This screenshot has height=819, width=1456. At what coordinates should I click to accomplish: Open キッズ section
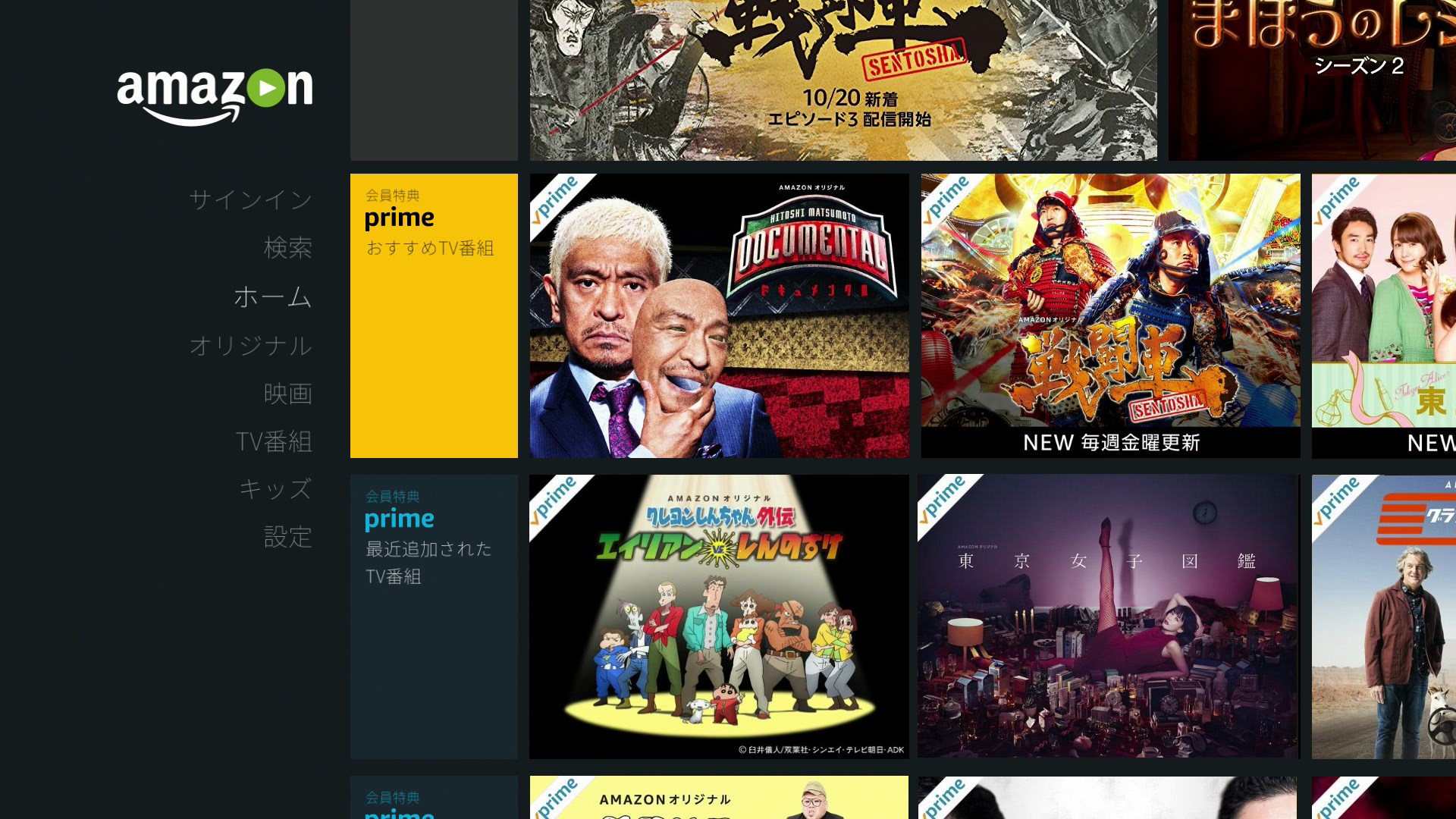point(275,489)
